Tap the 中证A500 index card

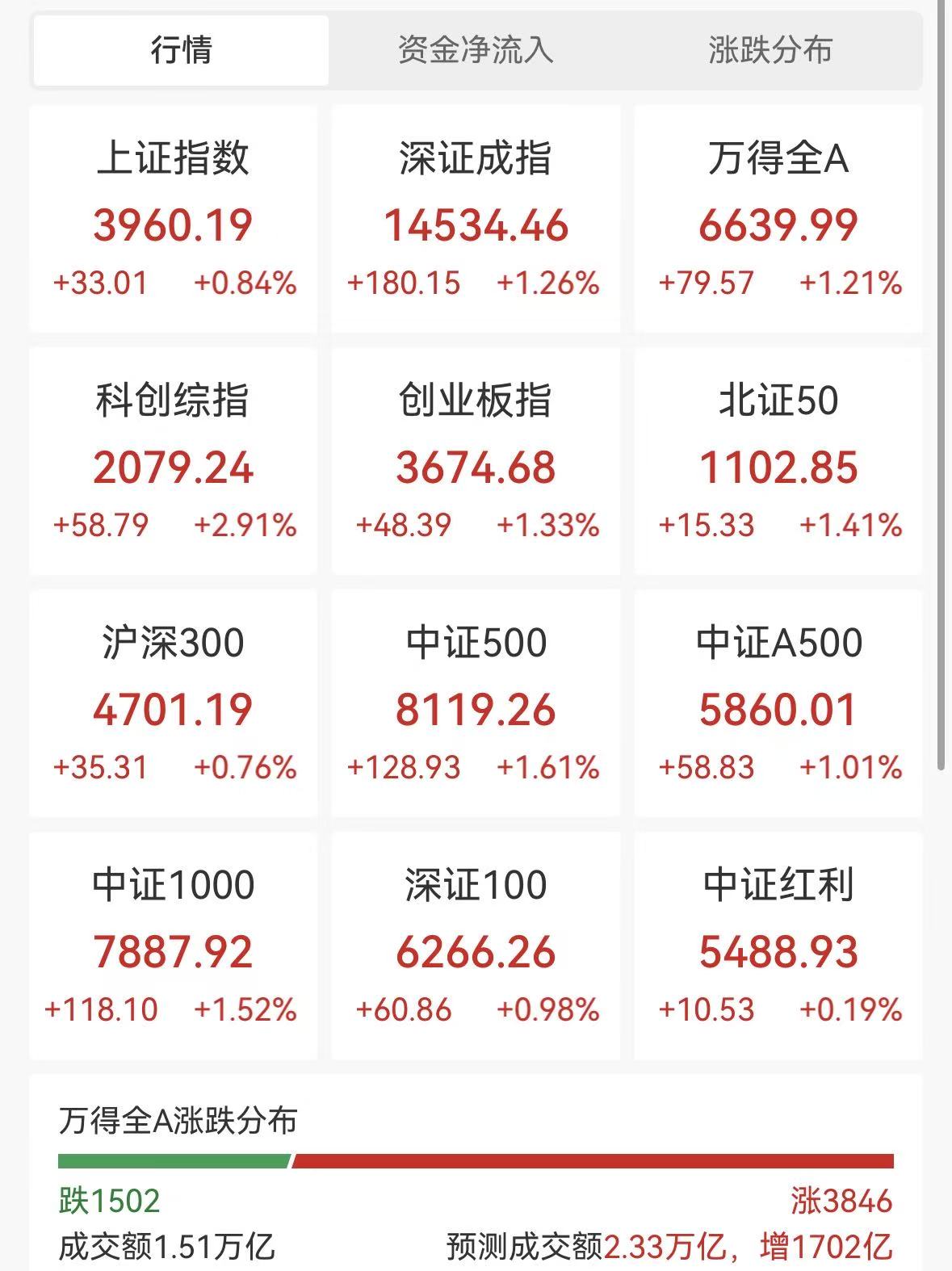click(778, 703)
